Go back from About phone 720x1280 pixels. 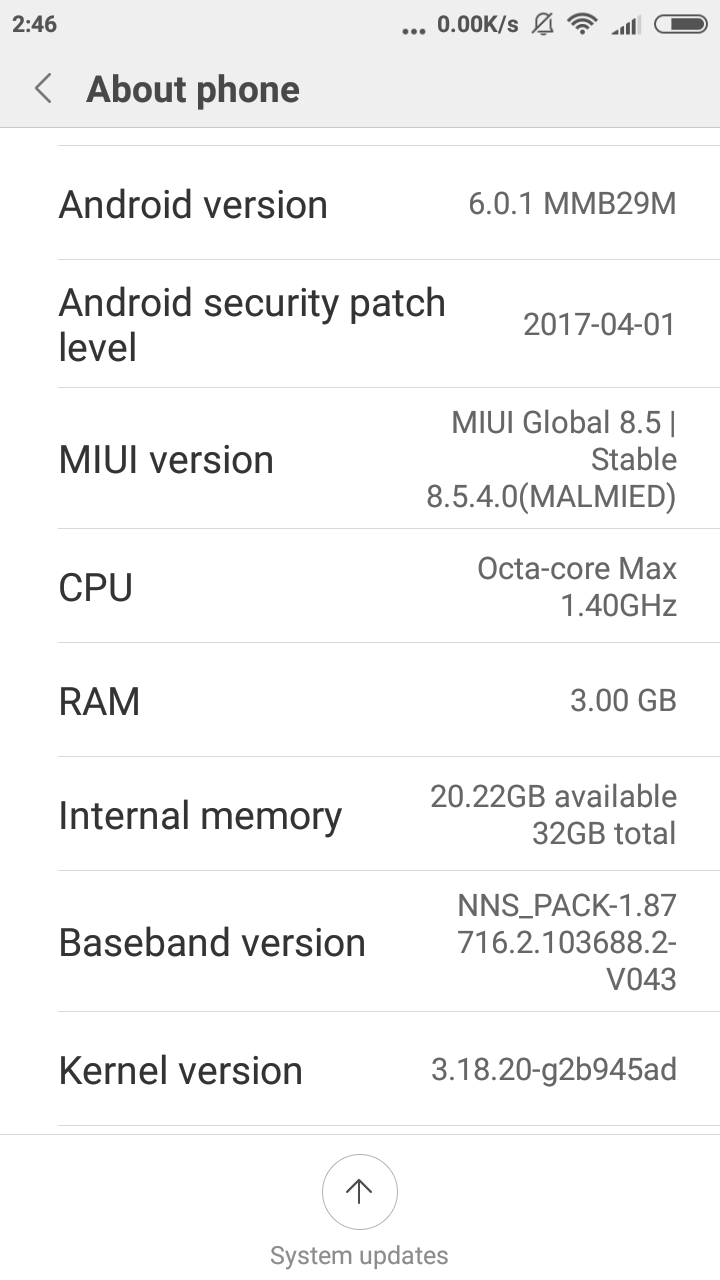coord(43,89)
